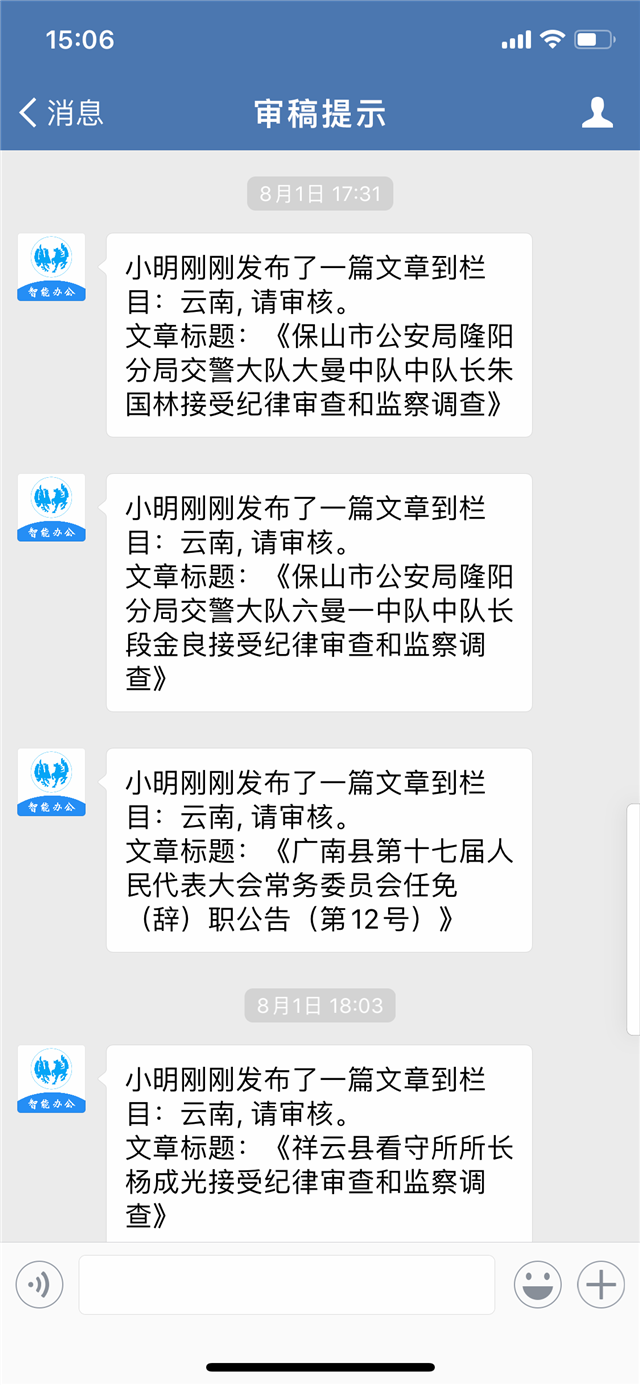The height and width of the screenshot is (1385, 640).
Task: Open the message about 段金良
Action: click(319, 592)
